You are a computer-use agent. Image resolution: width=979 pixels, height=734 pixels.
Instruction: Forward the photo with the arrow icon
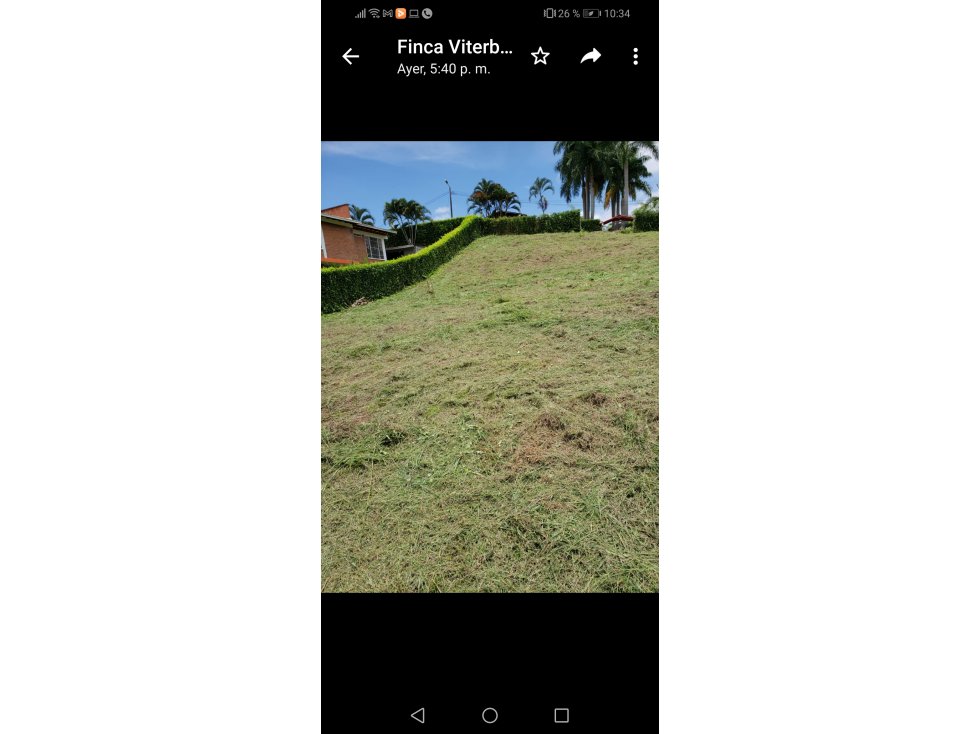pos(591,57)
